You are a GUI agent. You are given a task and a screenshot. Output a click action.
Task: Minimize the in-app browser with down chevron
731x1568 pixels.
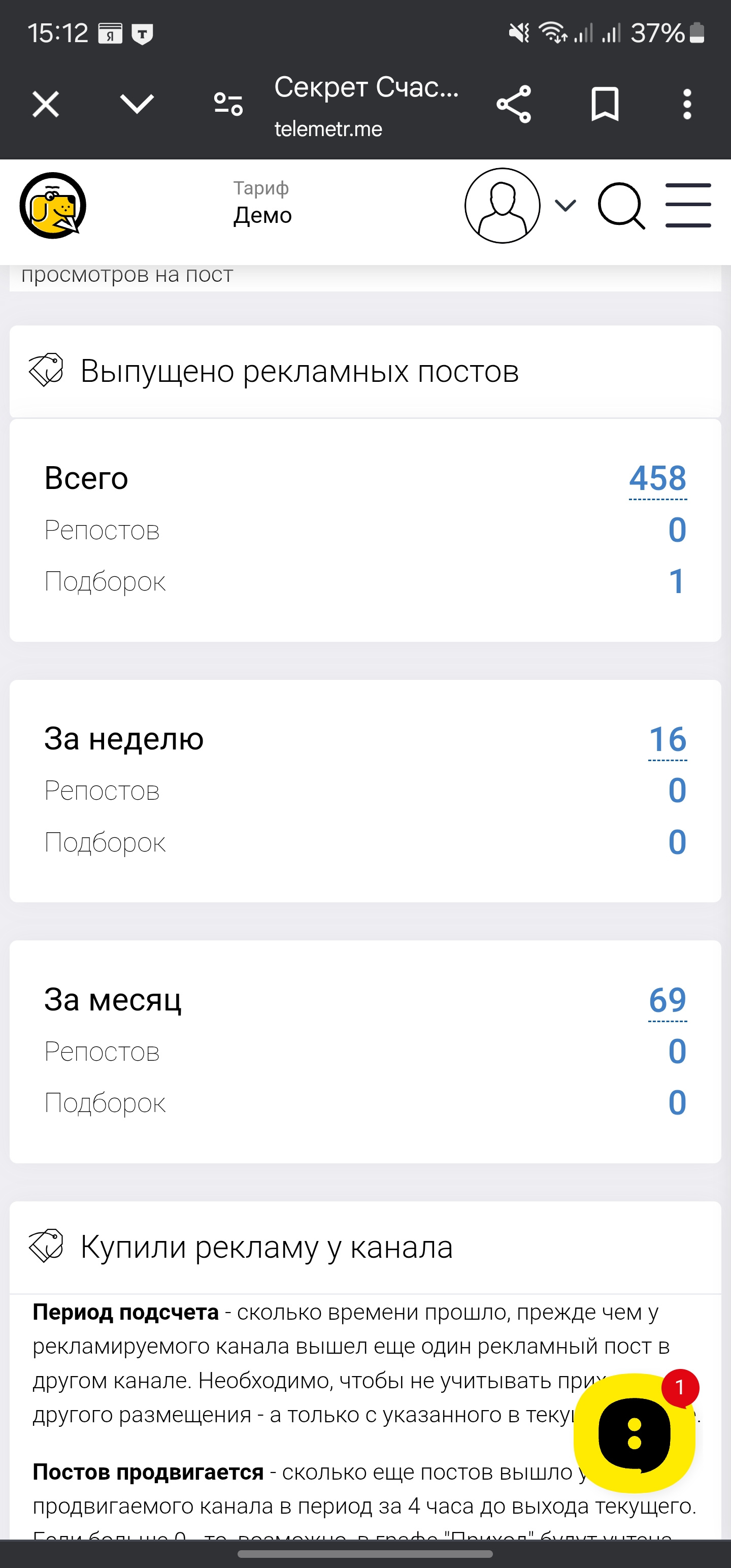137,104
